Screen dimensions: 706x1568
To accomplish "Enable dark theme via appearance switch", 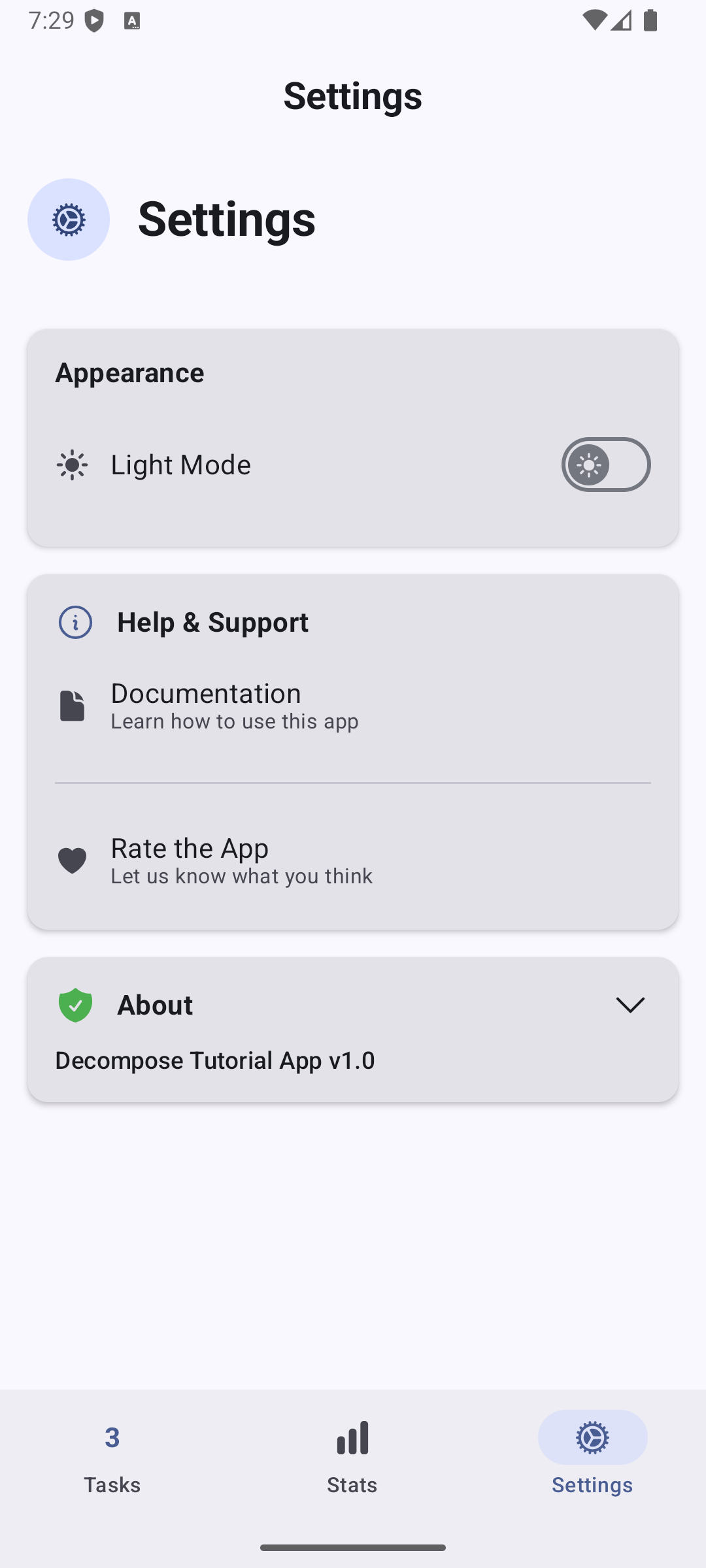I will tap(605, 465).
